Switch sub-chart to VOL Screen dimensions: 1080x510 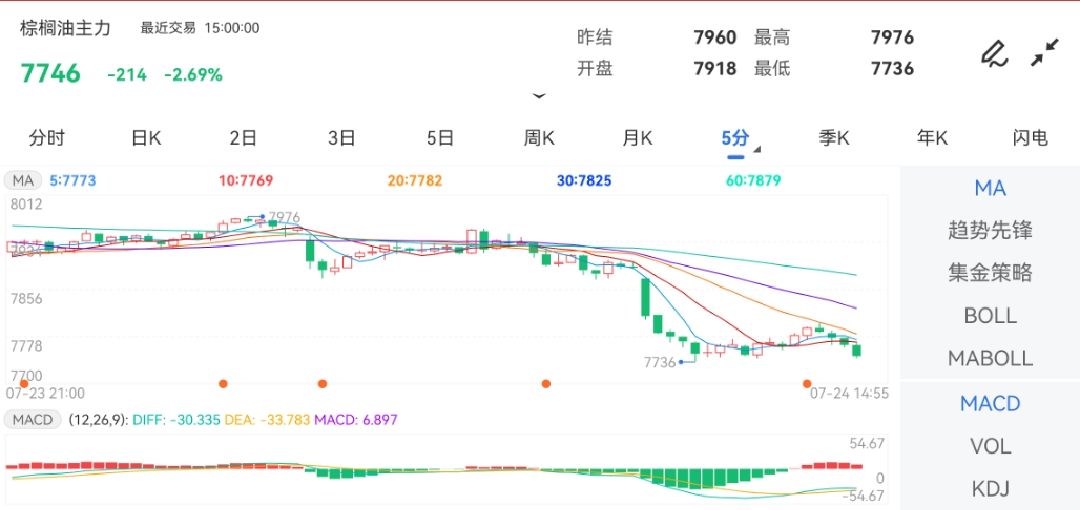pyautogui.click(x=990, y=446)
